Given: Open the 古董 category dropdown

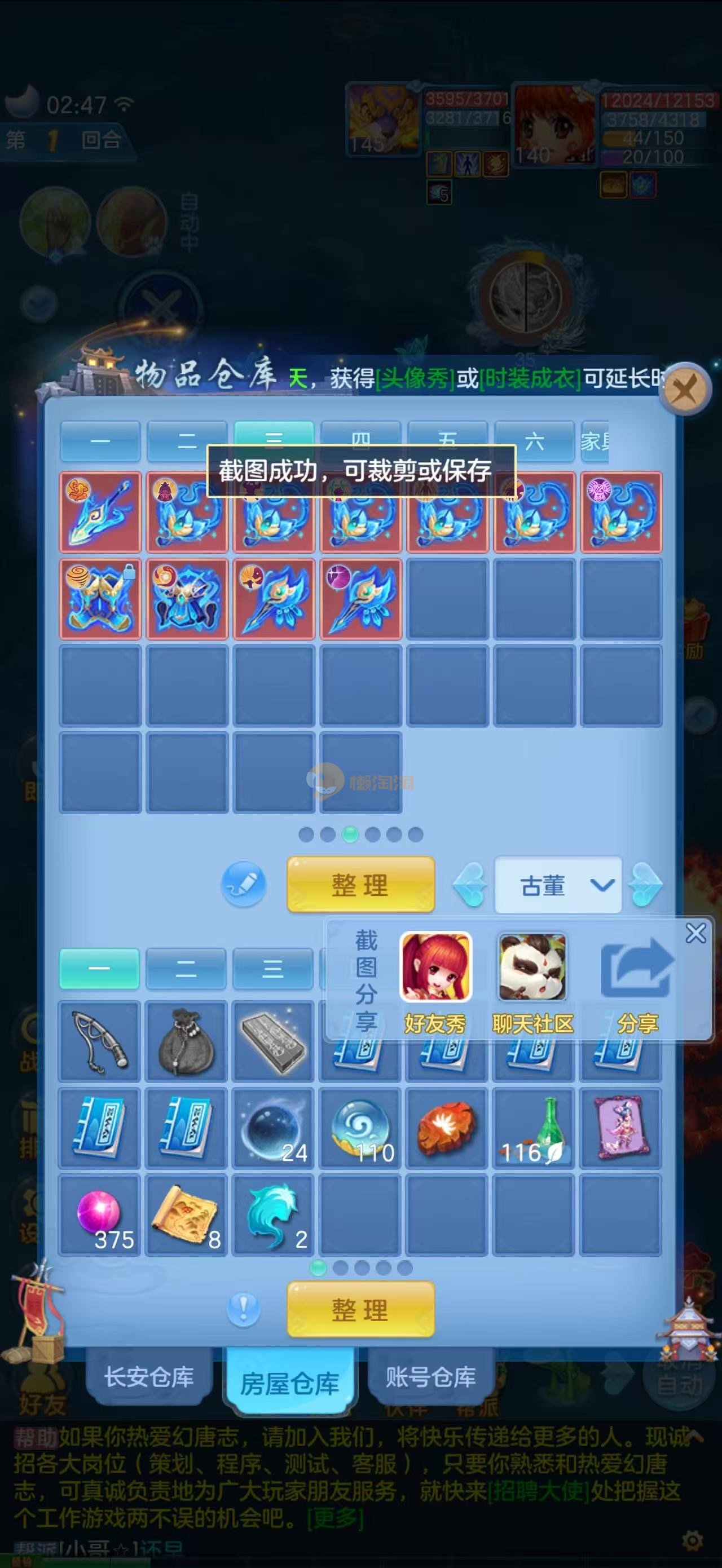Looking at the screenshot, I should pyautogui.click(x=558, y=885).
